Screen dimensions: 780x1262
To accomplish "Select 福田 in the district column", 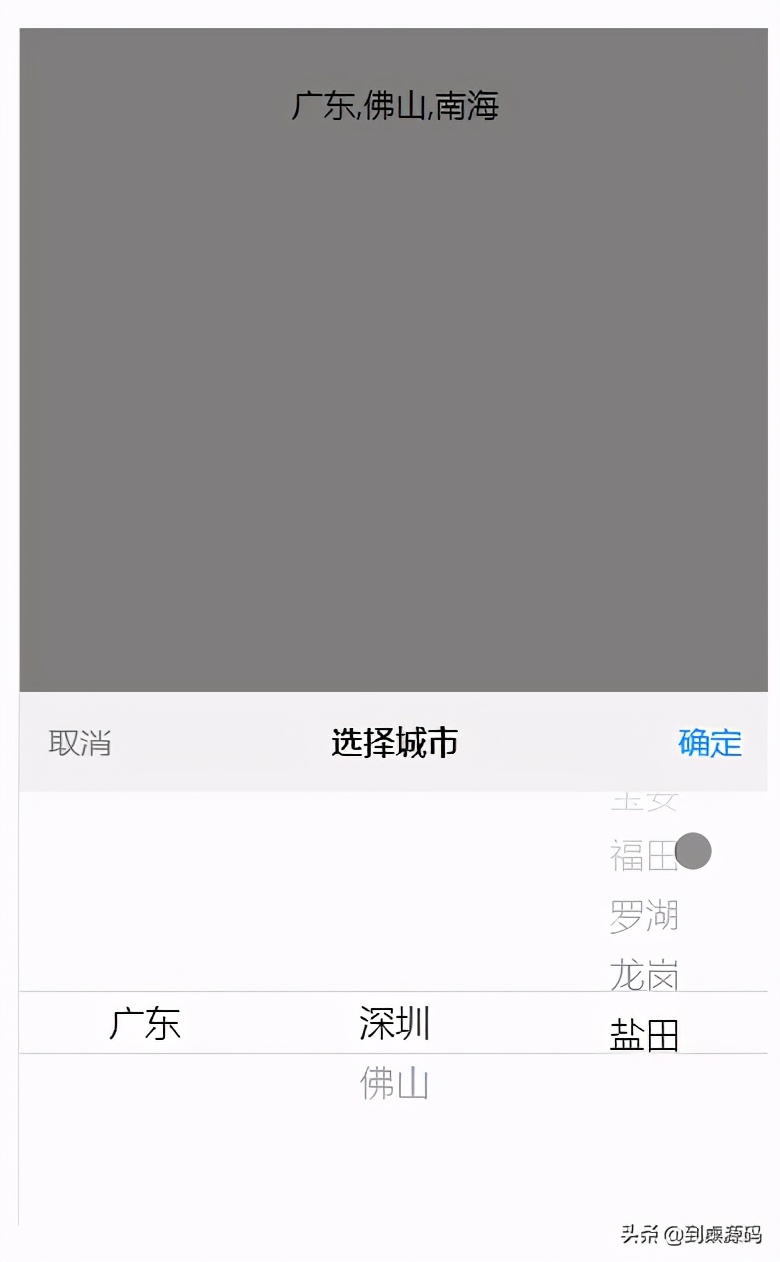I will (x=645, y=853).
